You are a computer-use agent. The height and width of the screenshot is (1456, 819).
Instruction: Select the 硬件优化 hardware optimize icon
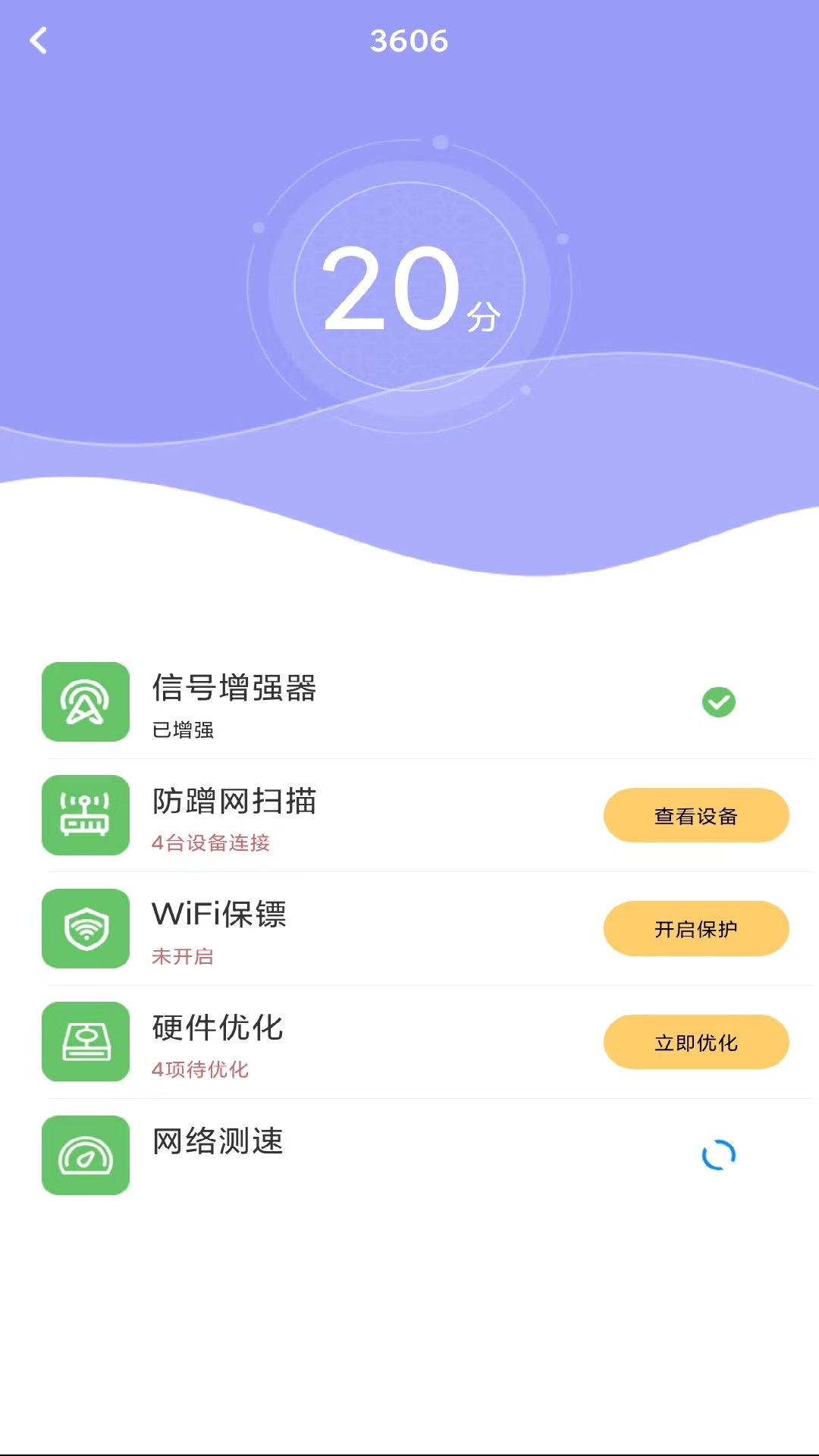click(x=86, y=1042)
